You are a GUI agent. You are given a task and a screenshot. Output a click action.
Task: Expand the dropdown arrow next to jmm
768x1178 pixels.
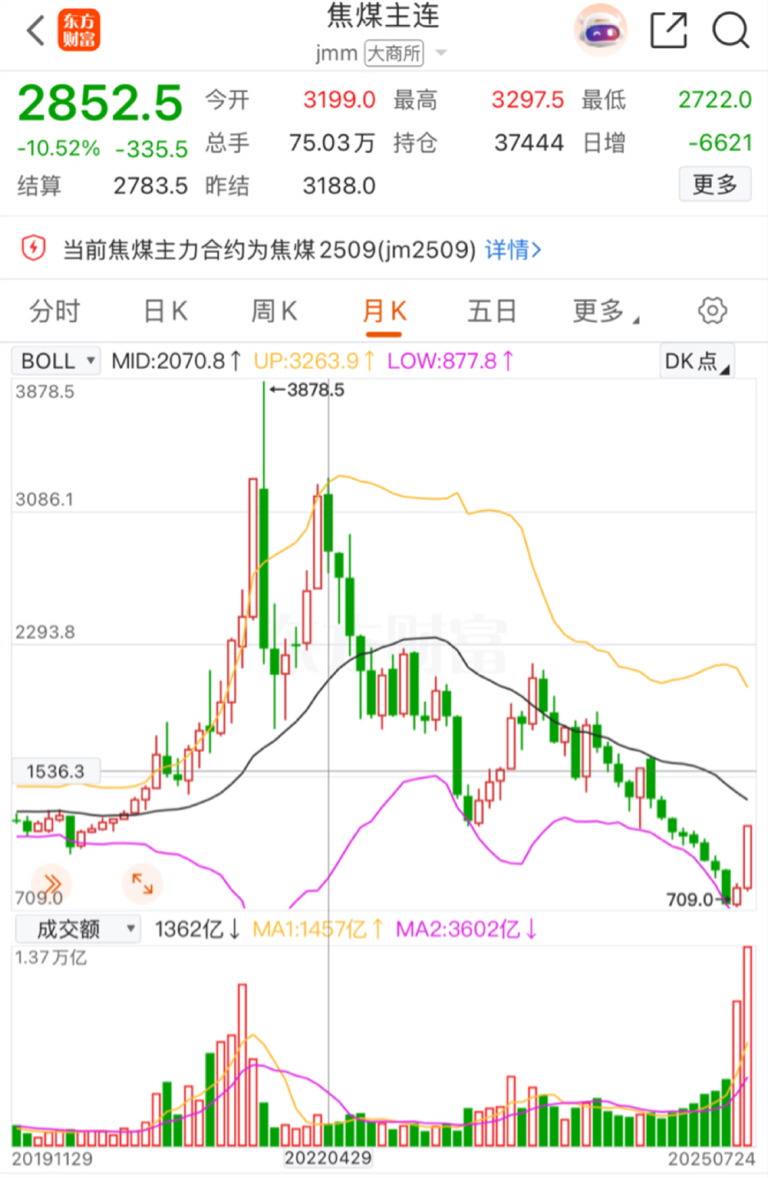439,54
